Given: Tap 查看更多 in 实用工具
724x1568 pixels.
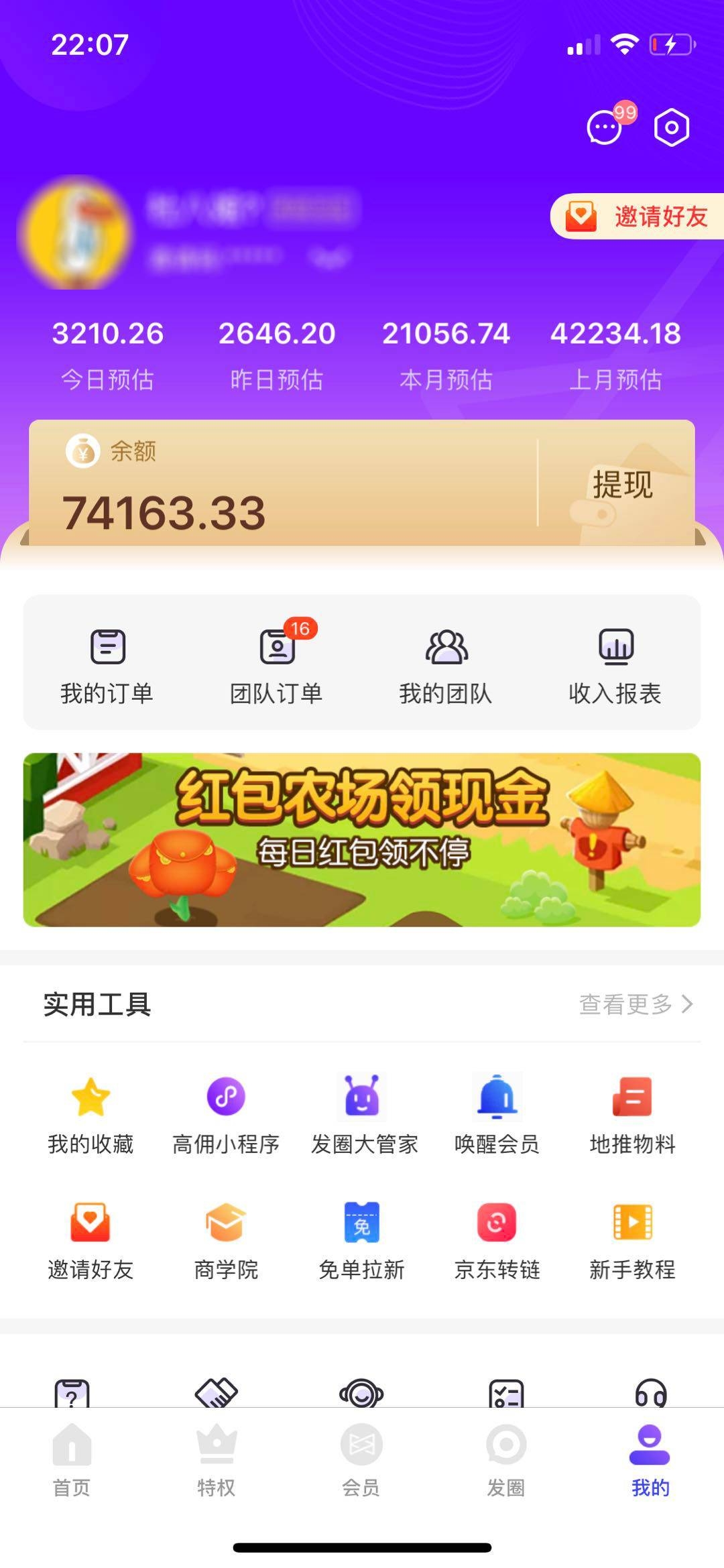Looking at the screenshot, I should tap(636, 1004).
